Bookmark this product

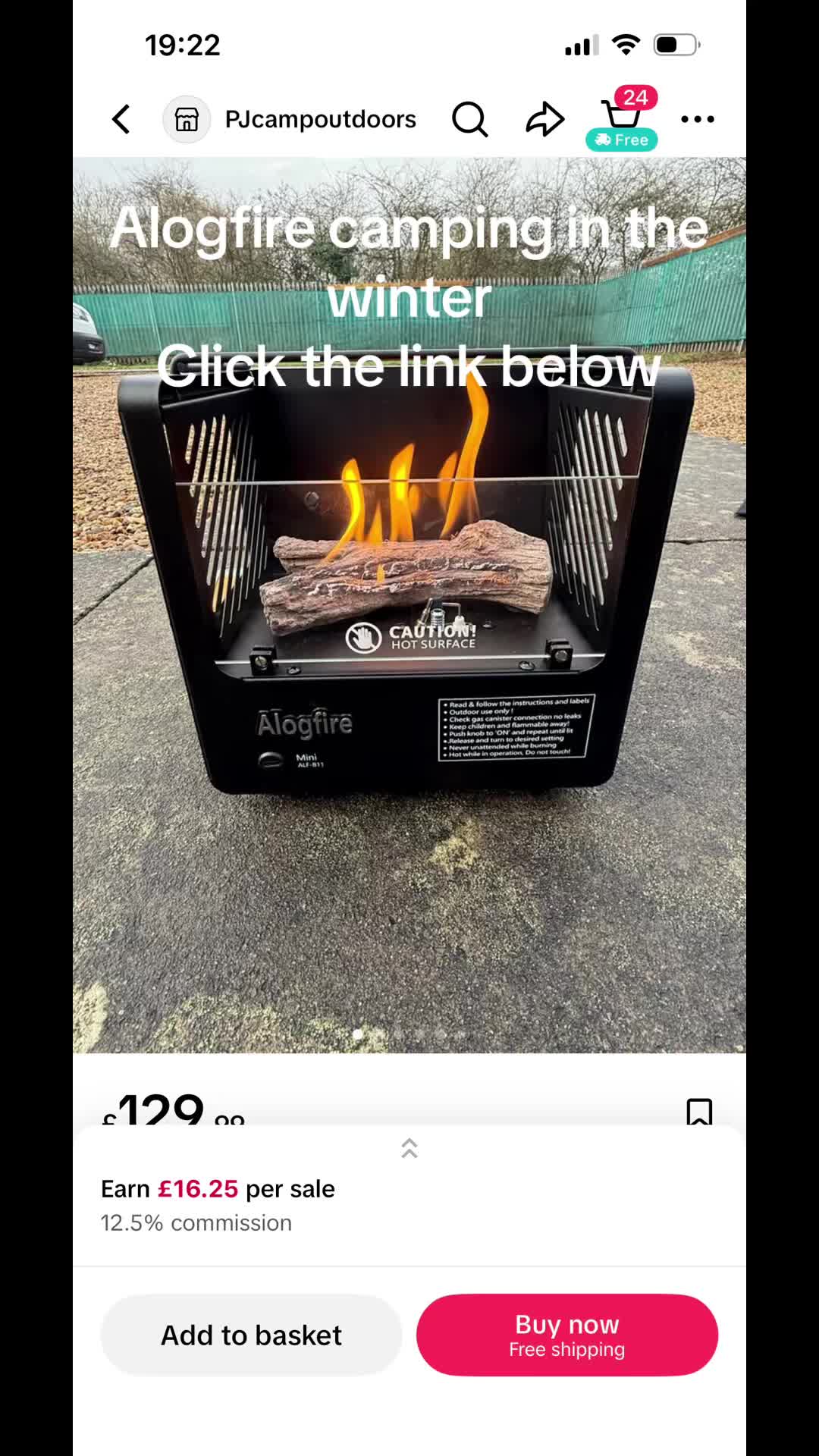[x=699, y=1112]
